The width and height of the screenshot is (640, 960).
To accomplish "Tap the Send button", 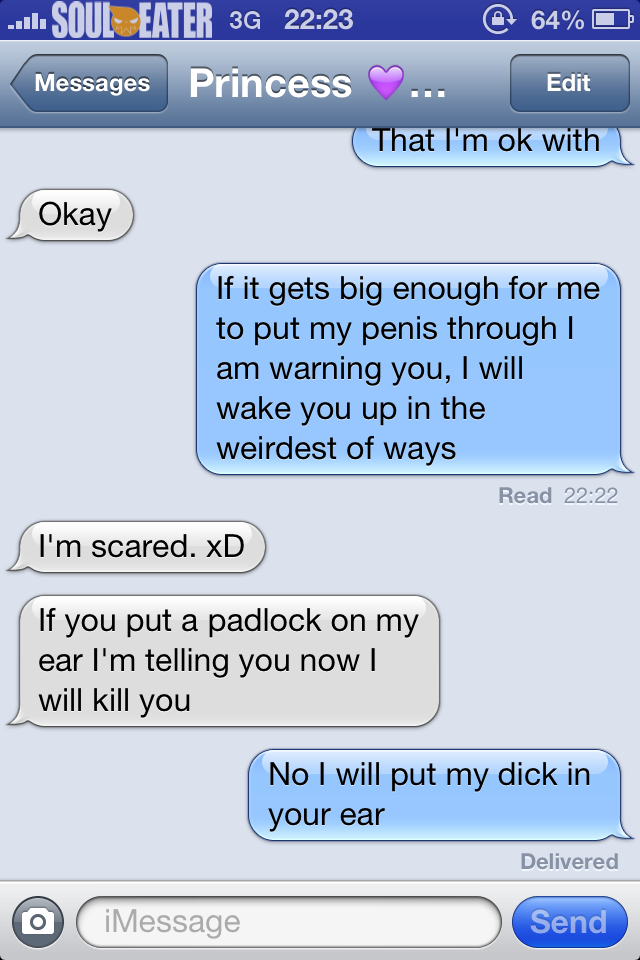I will [568, 921].
